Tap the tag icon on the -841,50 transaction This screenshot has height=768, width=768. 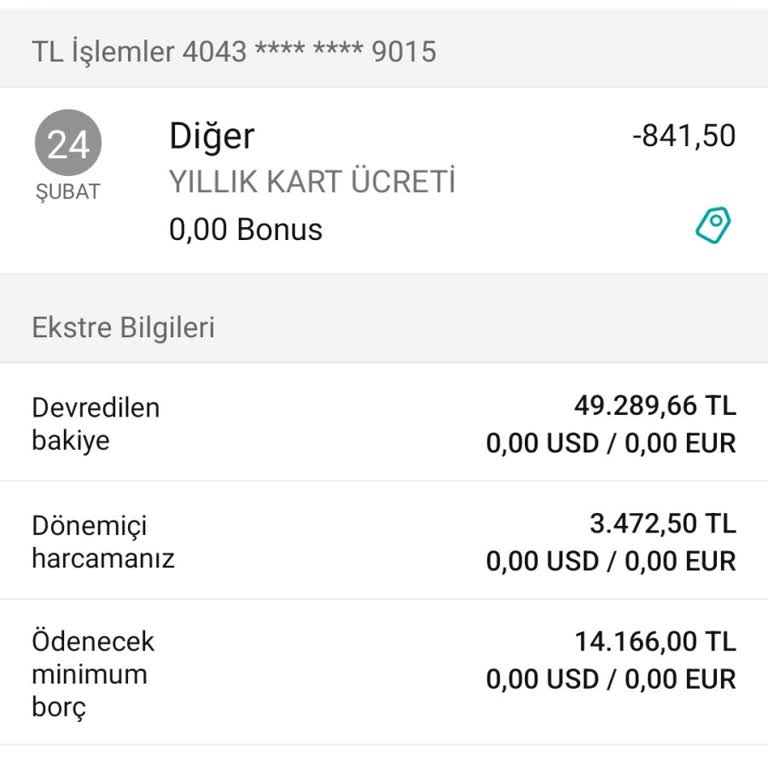(x=713, y=225)
